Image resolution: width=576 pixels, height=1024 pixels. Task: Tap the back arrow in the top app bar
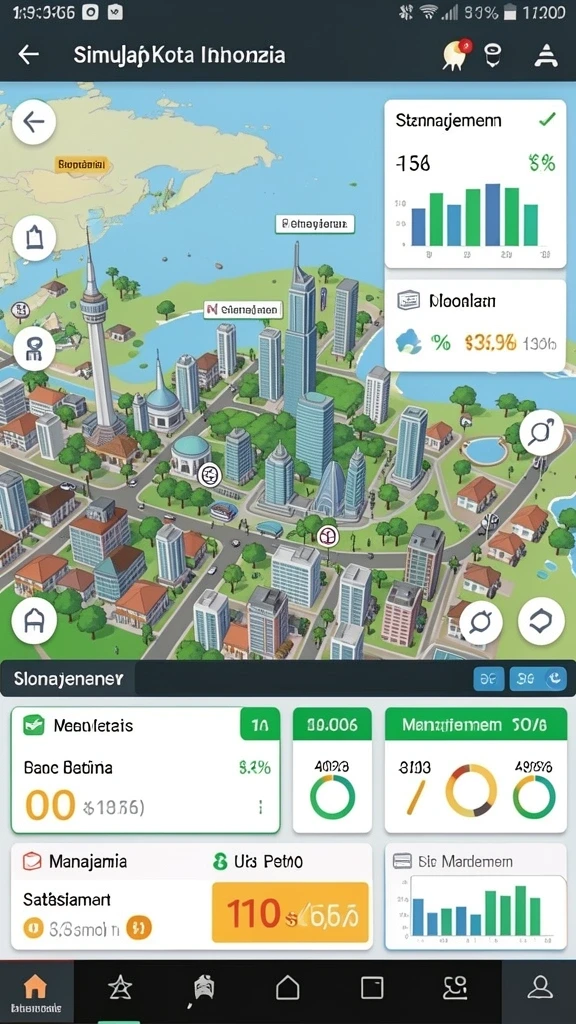(x=29, y=55)
